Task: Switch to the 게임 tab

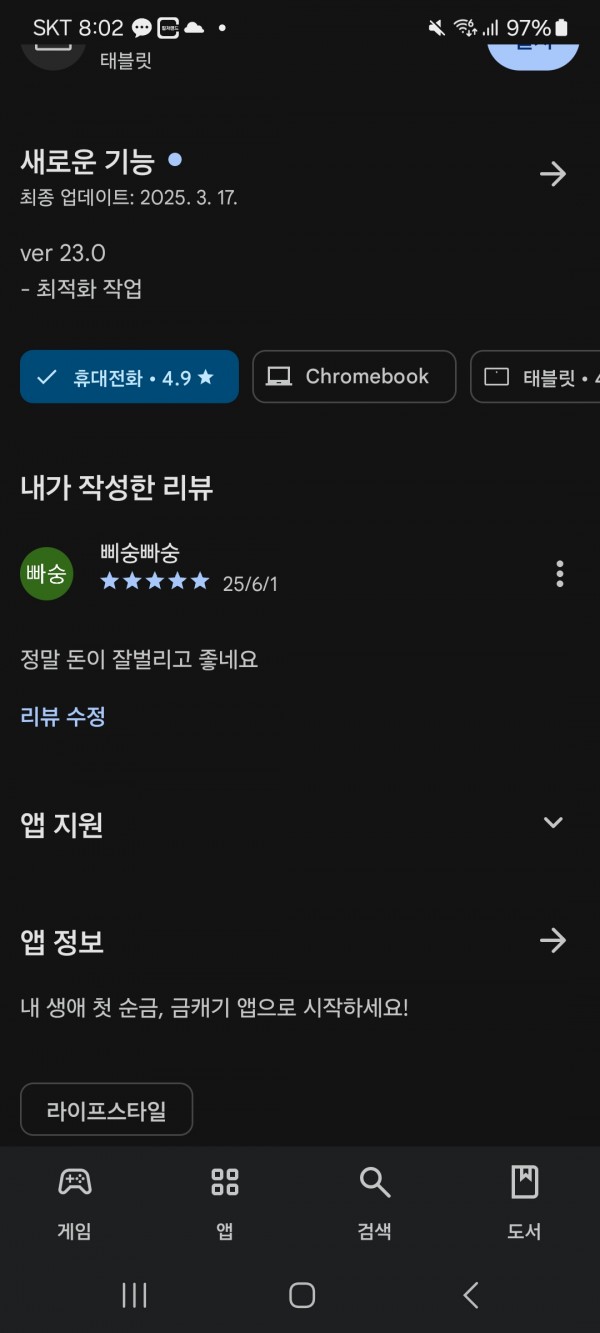Action: pos(75,1204)
